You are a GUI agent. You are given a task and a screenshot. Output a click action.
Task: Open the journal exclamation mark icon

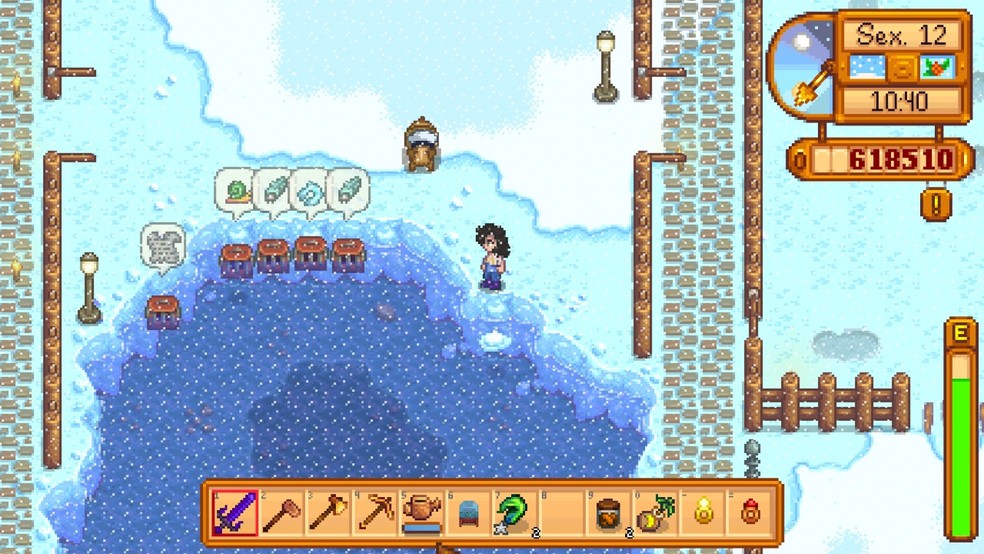[x=936, y=205]
